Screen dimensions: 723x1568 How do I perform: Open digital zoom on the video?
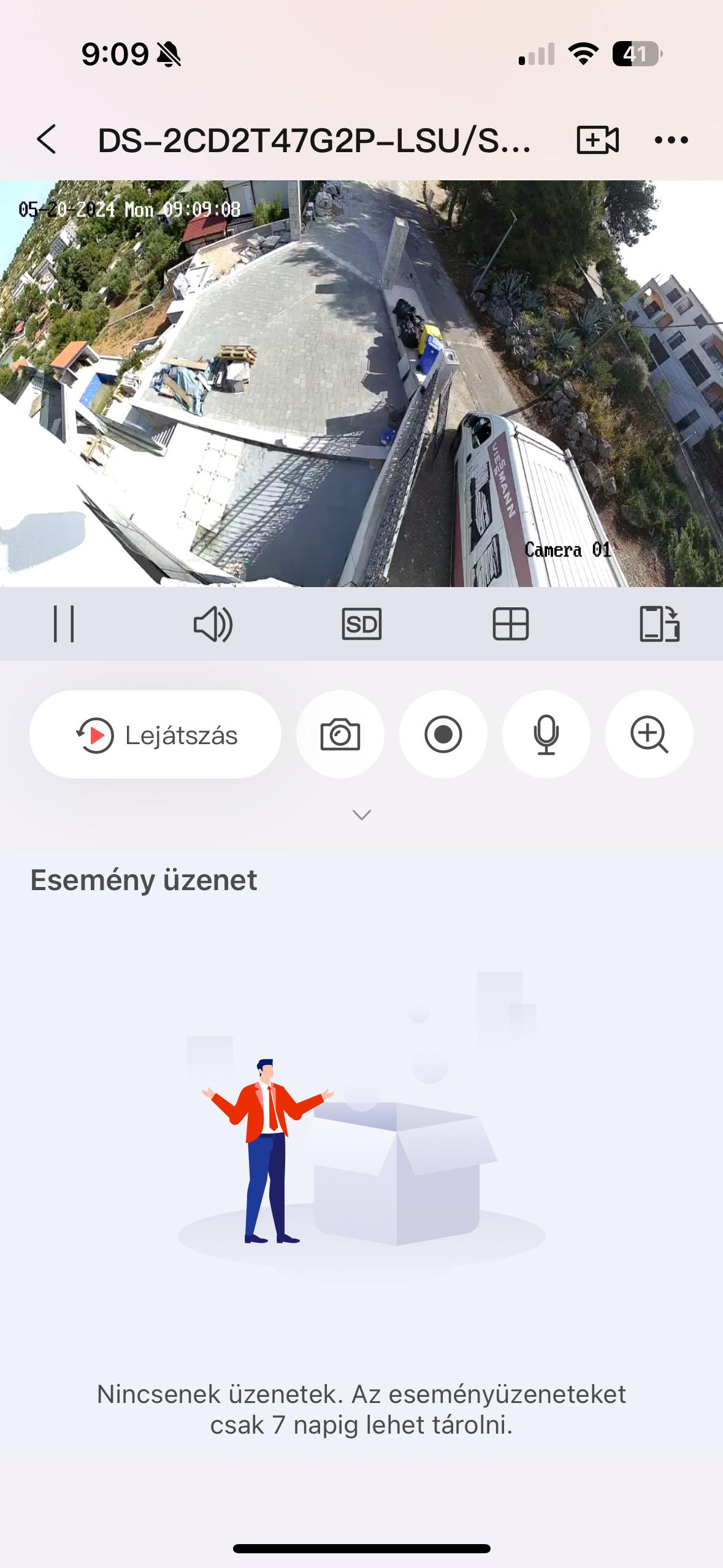649,734
